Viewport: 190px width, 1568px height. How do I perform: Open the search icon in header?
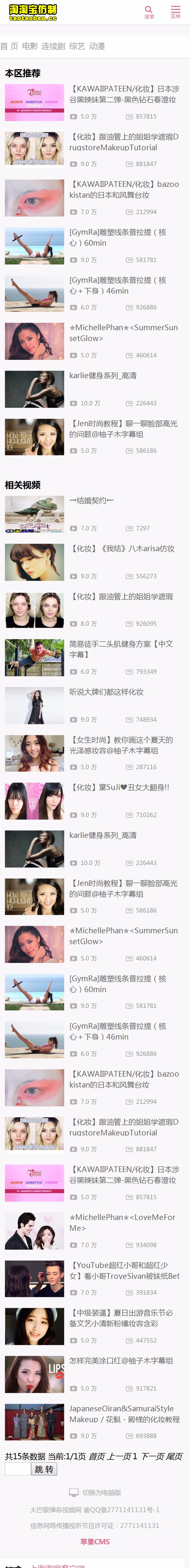click(x=149, y=12)
